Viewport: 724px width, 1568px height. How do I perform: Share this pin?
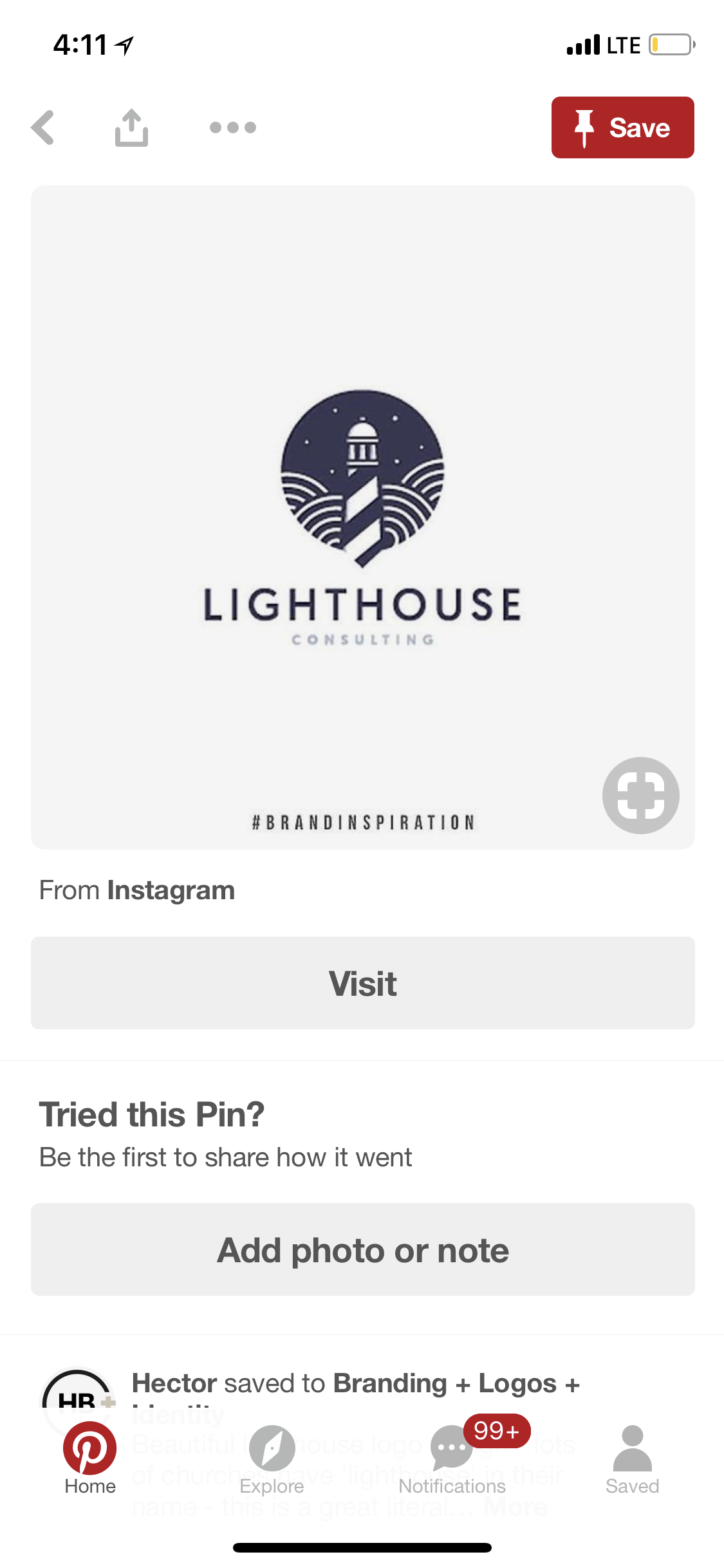(131, 127)
